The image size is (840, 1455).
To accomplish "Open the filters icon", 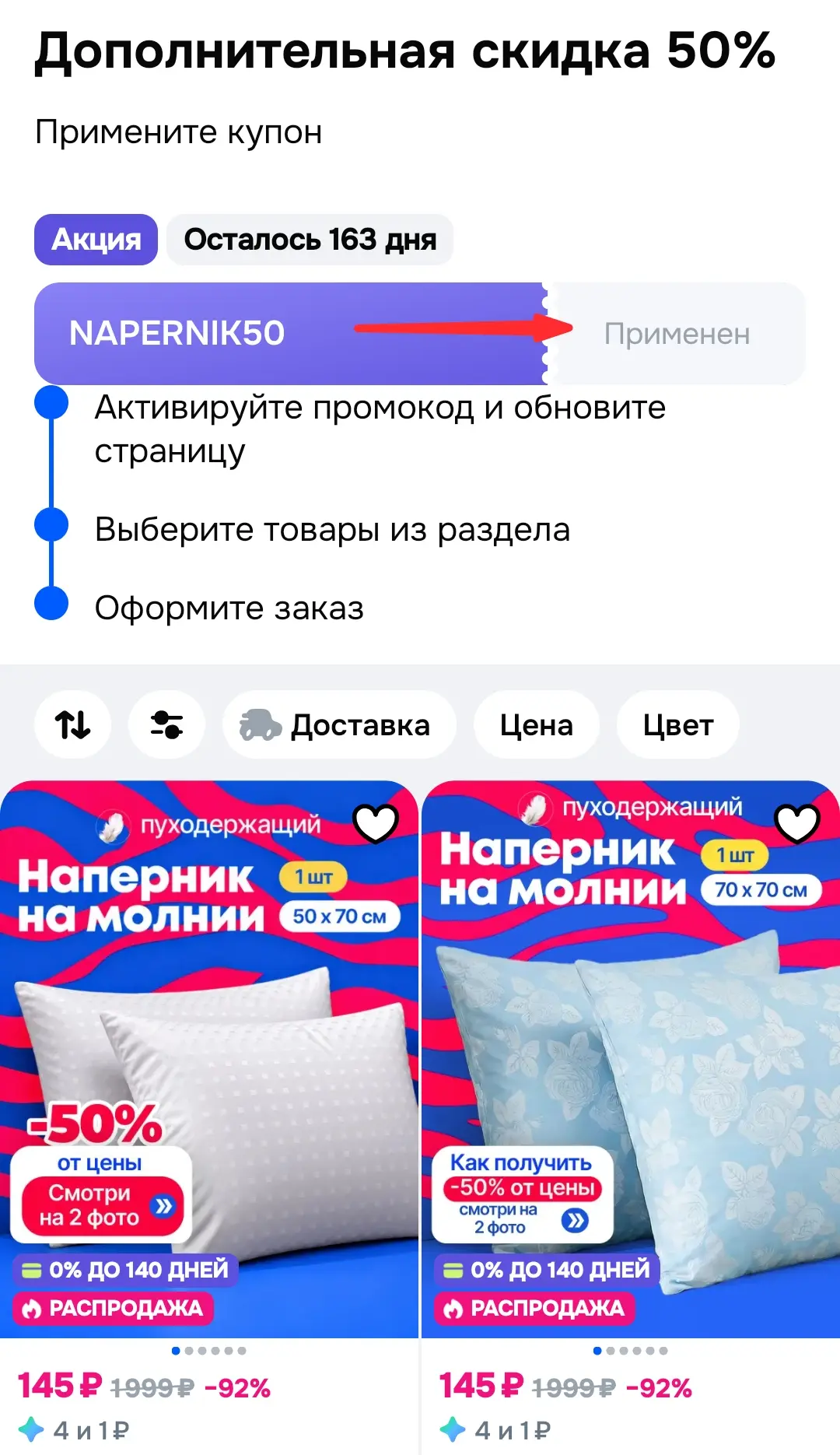I will (166, 724).
